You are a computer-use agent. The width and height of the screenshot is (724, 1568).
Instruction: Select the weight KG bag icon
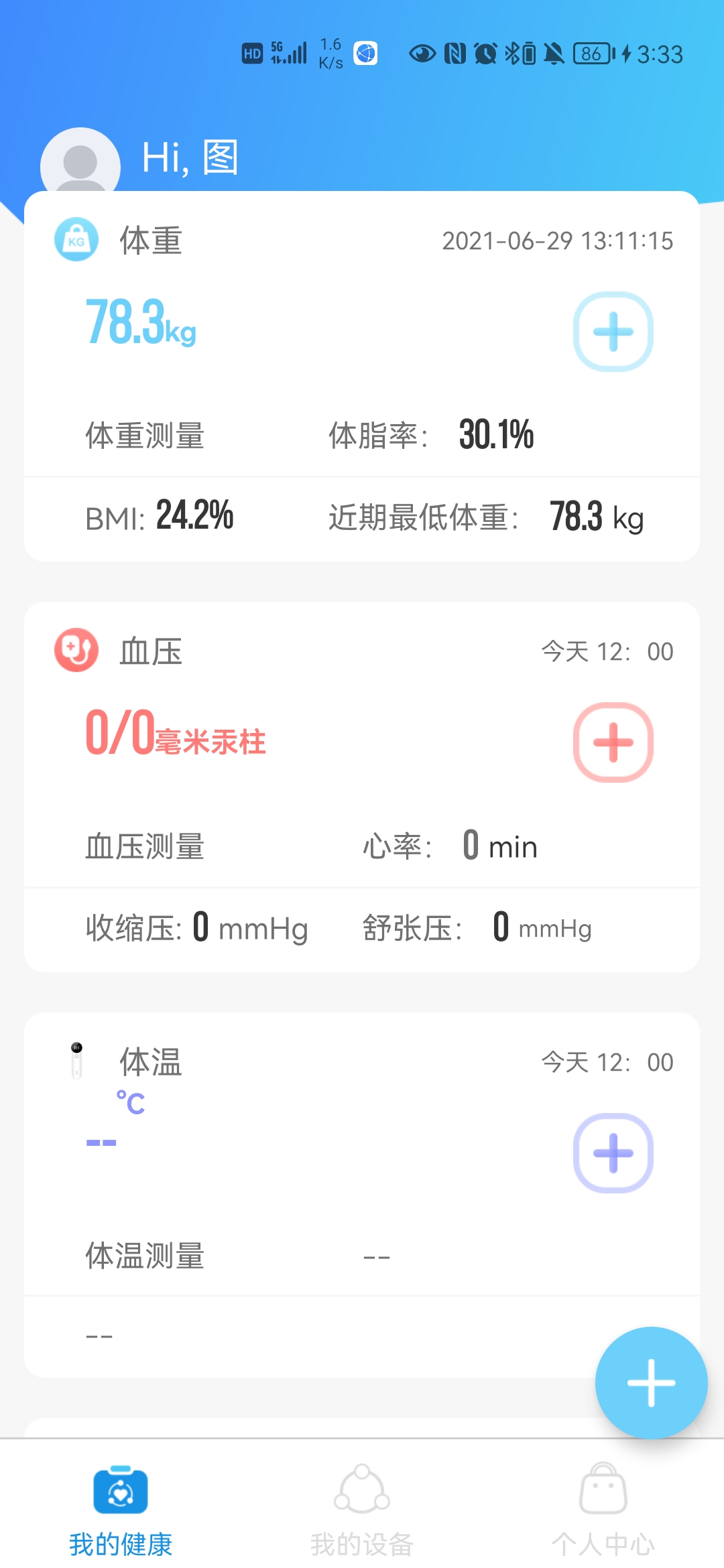coord(76,241)
